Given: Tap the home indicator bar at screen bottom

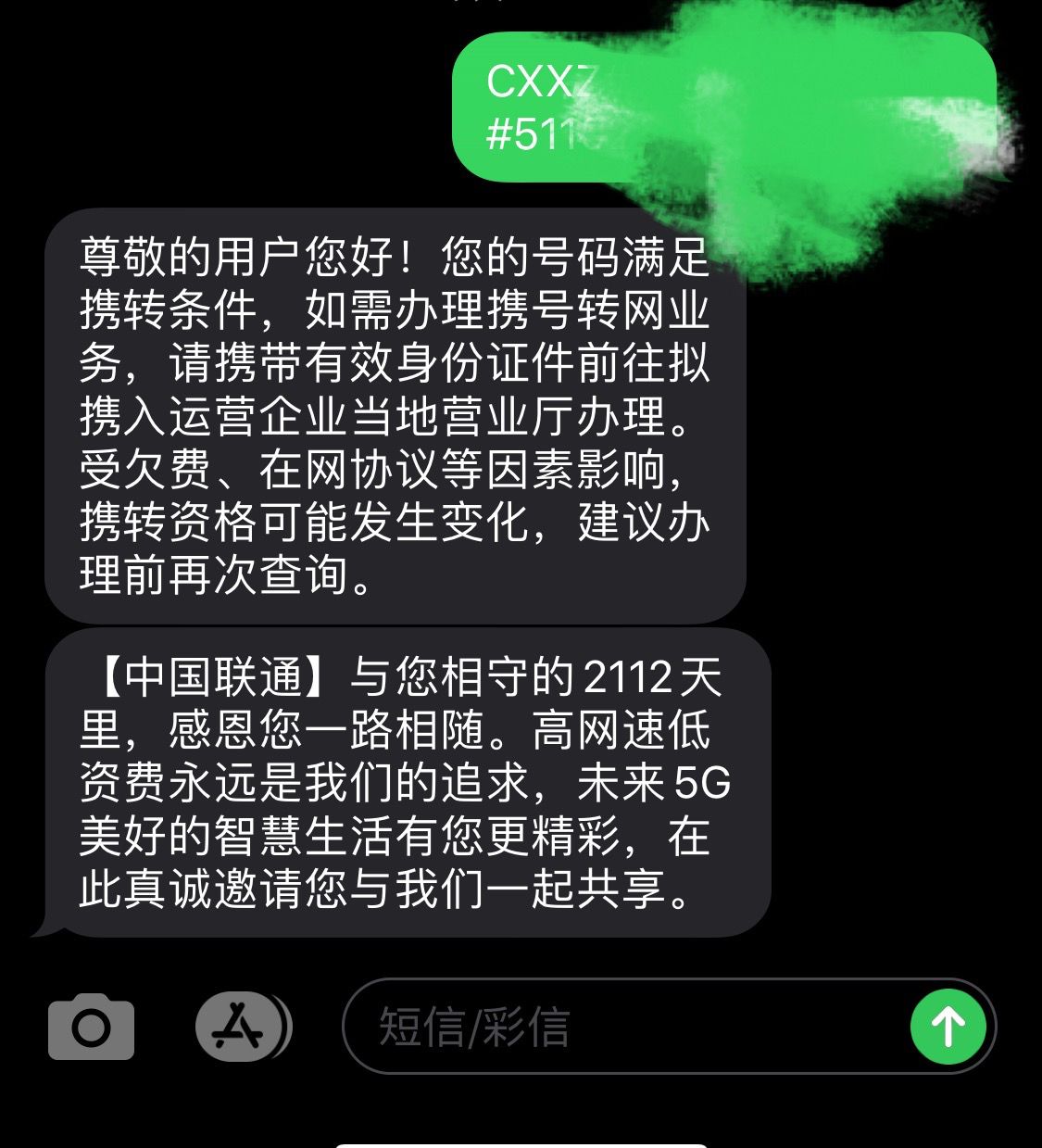Looking at the screenshot, I should click(521, 1142).
